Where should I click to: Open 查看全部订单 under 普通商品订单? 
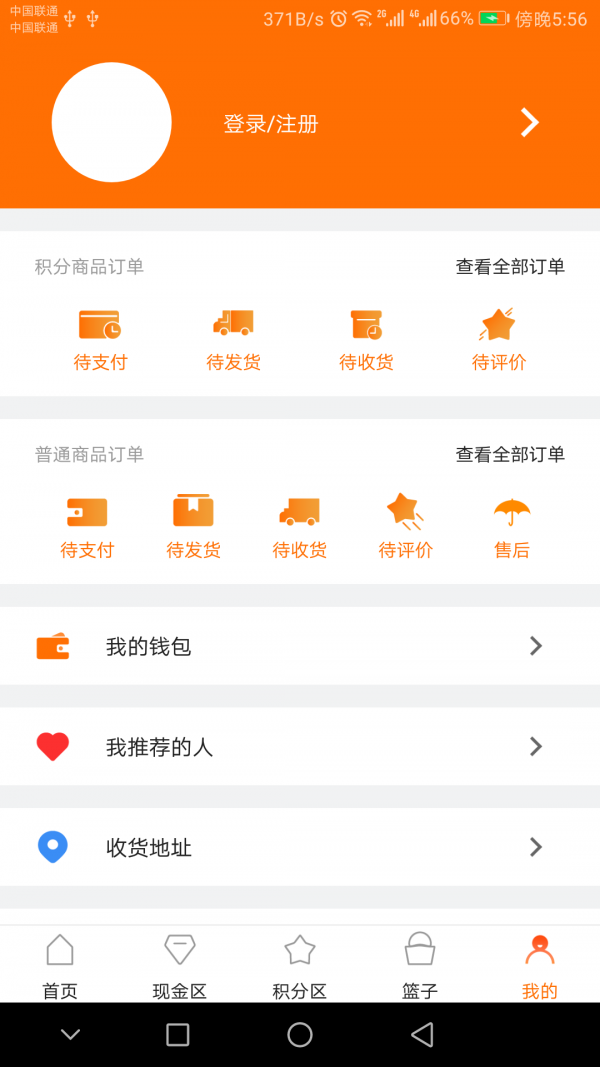(510, 454)
